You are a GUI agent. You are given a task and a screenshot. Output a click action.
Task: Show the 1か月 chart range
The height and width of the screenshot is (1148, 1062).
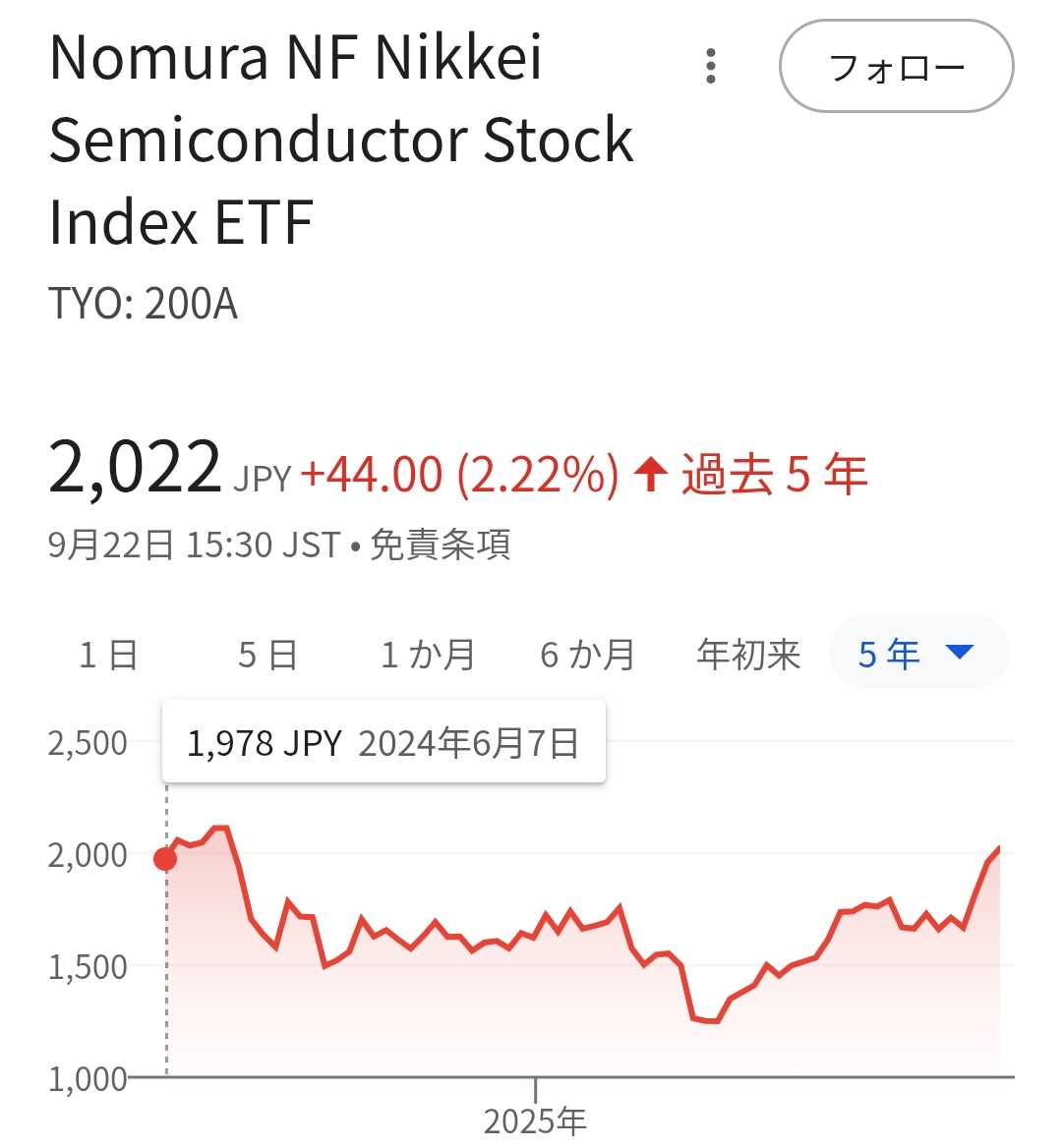[428, 655]
